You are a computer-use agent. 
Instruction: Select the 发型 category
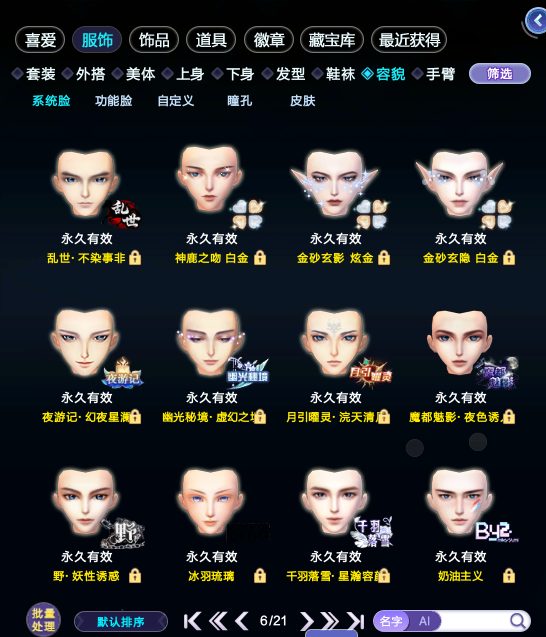click(284, 74)
